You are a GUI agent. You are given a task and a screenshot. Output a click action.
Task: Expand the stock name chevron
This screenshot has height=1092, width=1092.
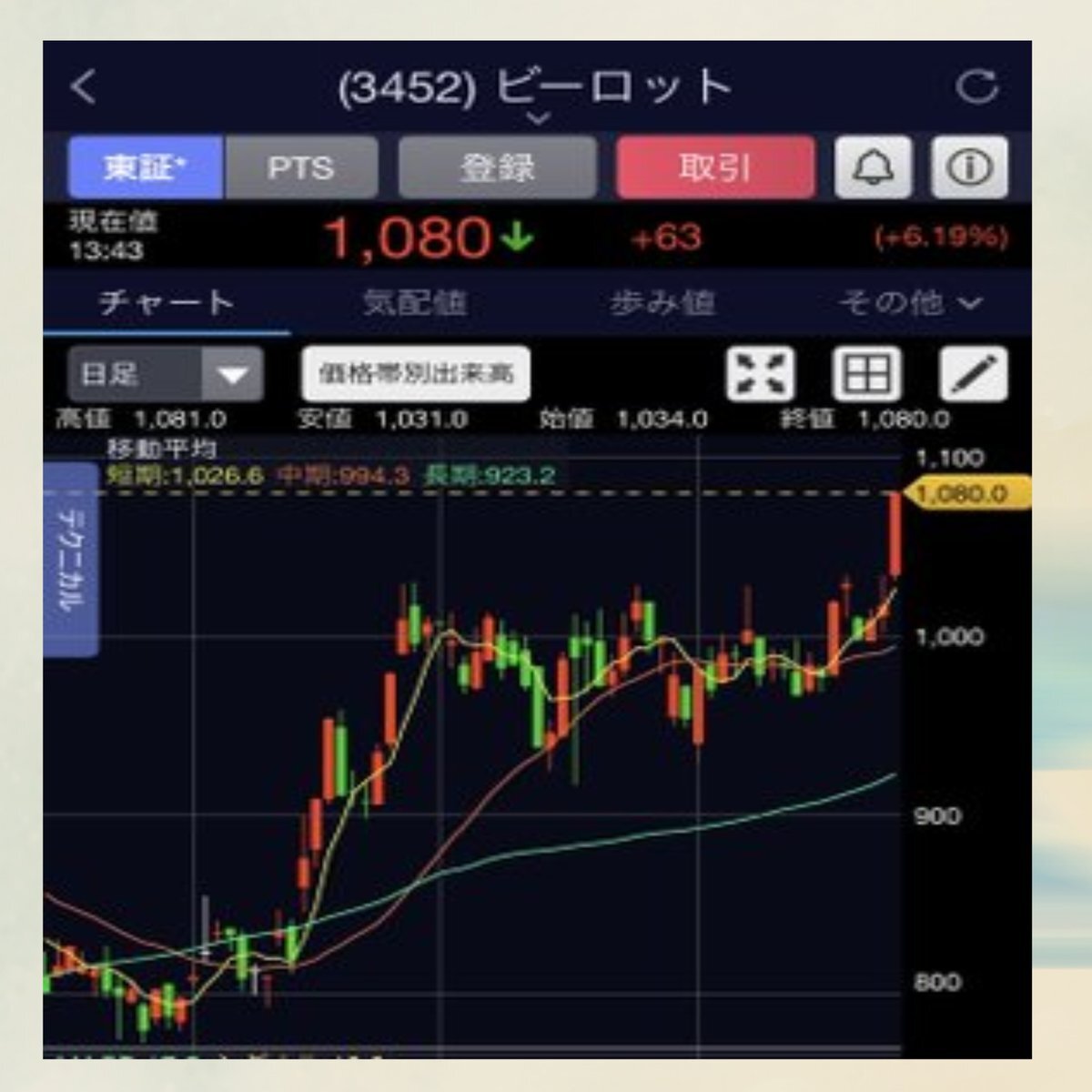click(538, 118)
